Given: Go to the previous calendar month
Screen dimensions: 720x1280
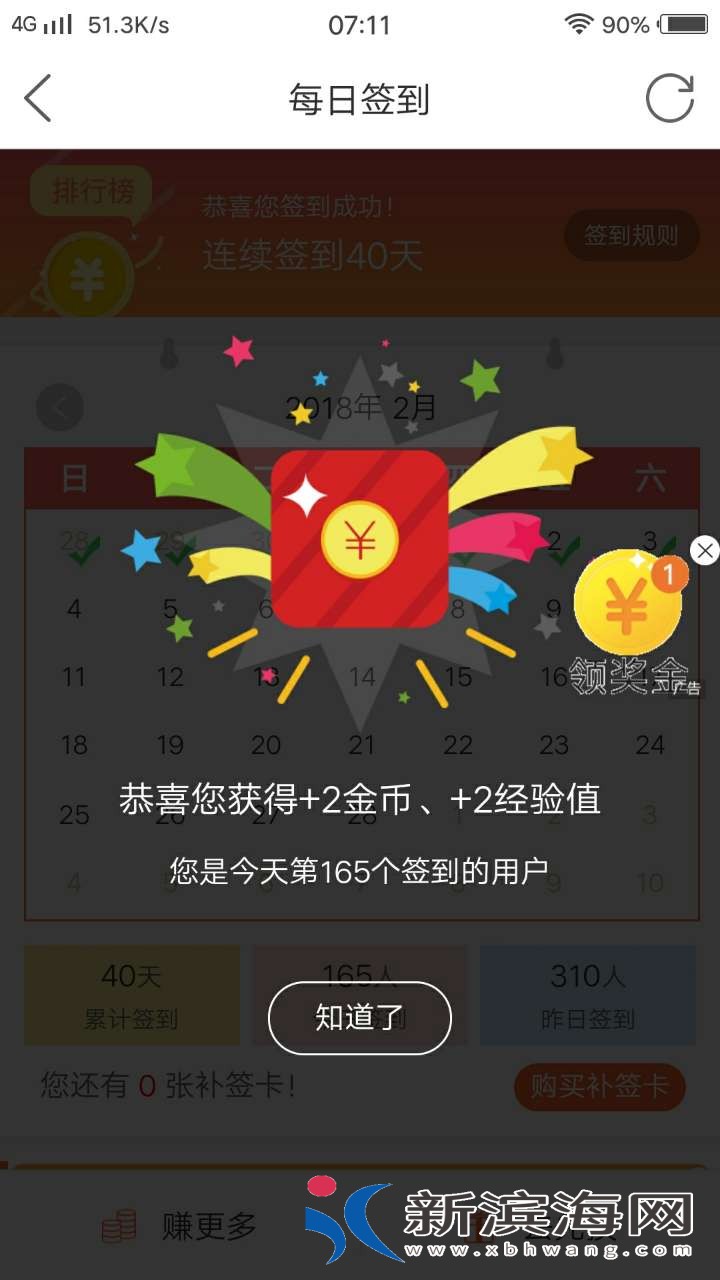Looking at the screenshot, I should pos(60,408).
